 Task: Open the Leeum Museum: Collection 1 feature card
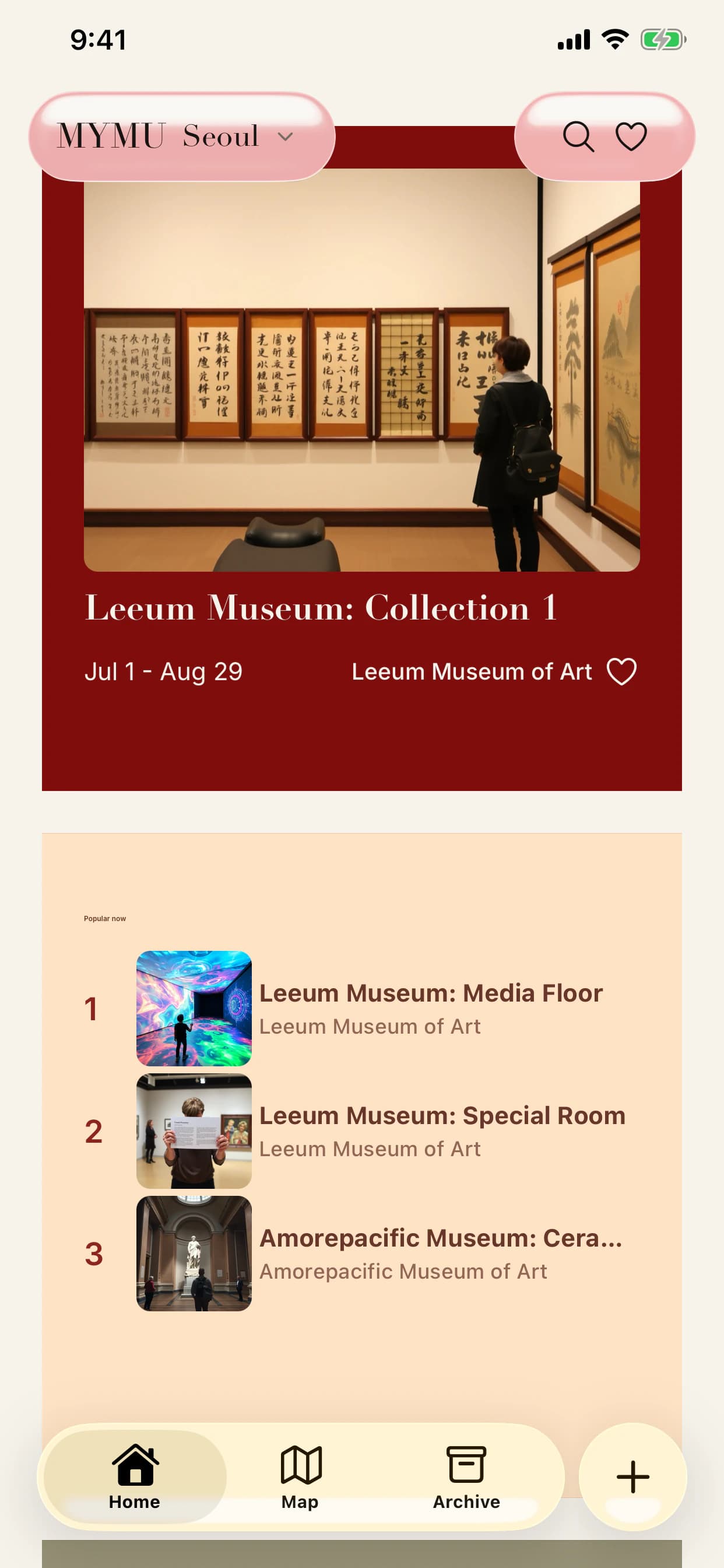click(361, 459)
